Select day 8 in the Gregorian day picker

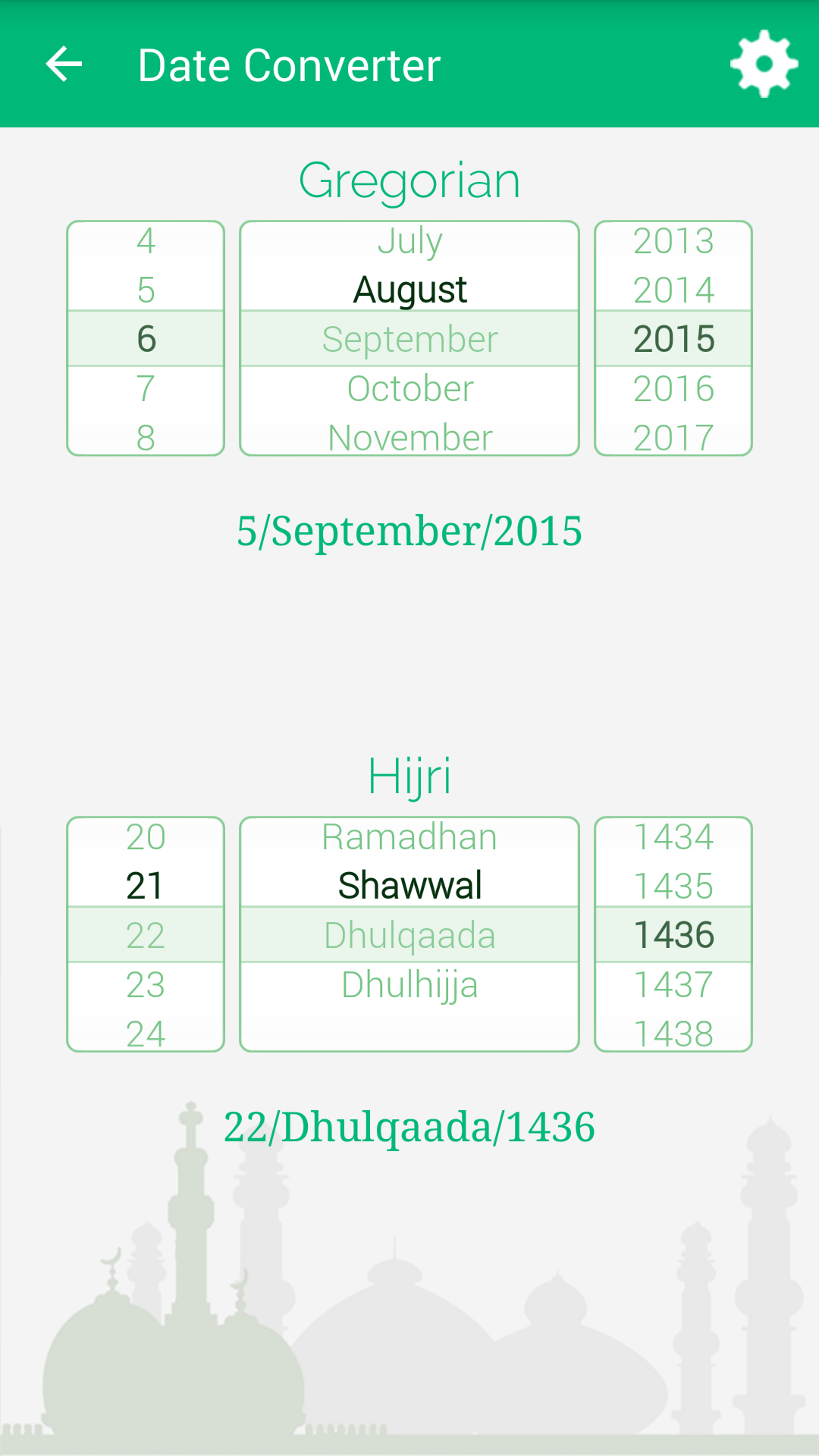tap(145, 436)
